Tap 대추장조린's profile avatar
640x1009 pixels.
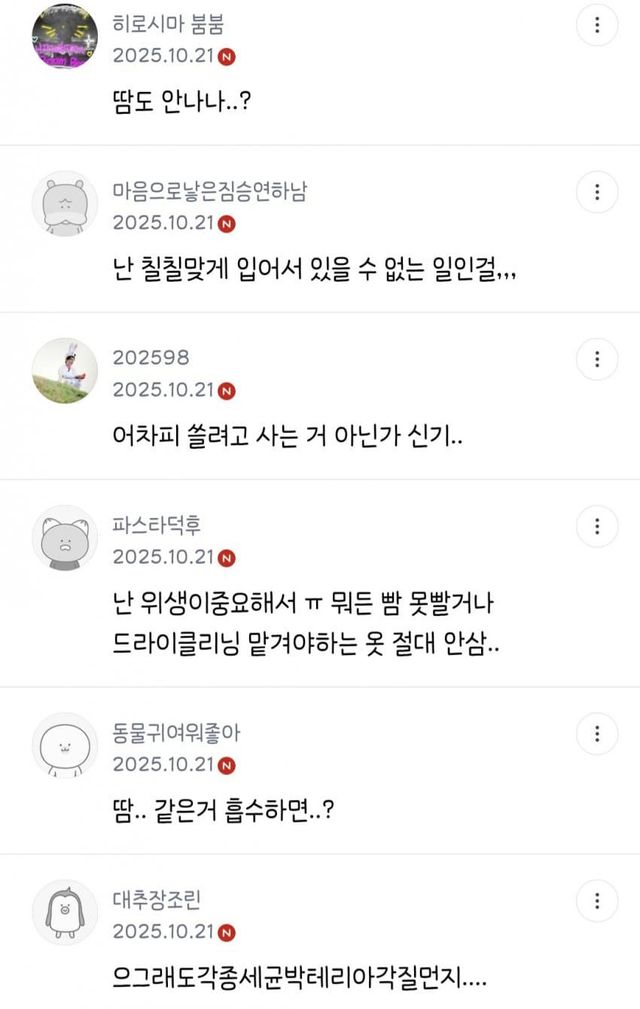65,913
